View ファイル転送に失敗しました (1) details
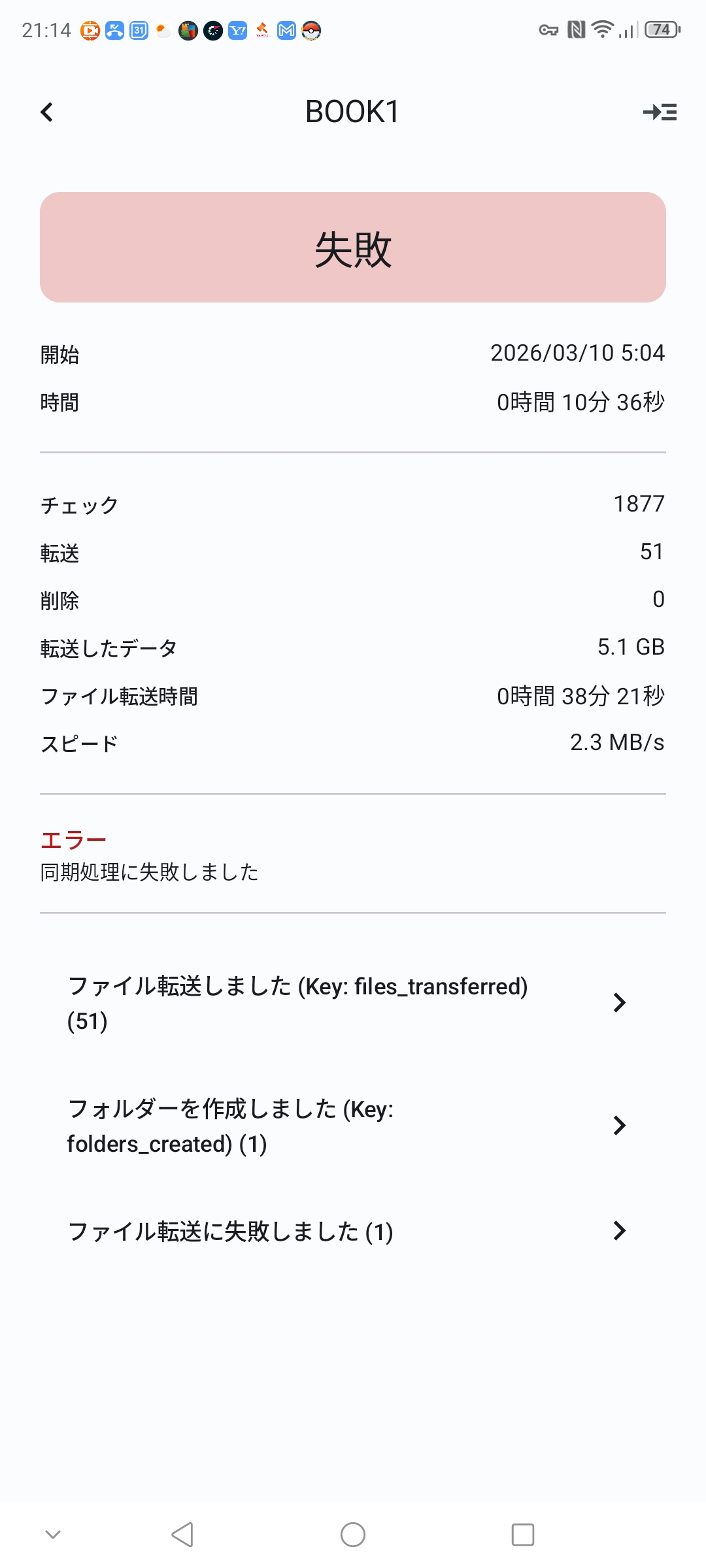 point(346,1232)
